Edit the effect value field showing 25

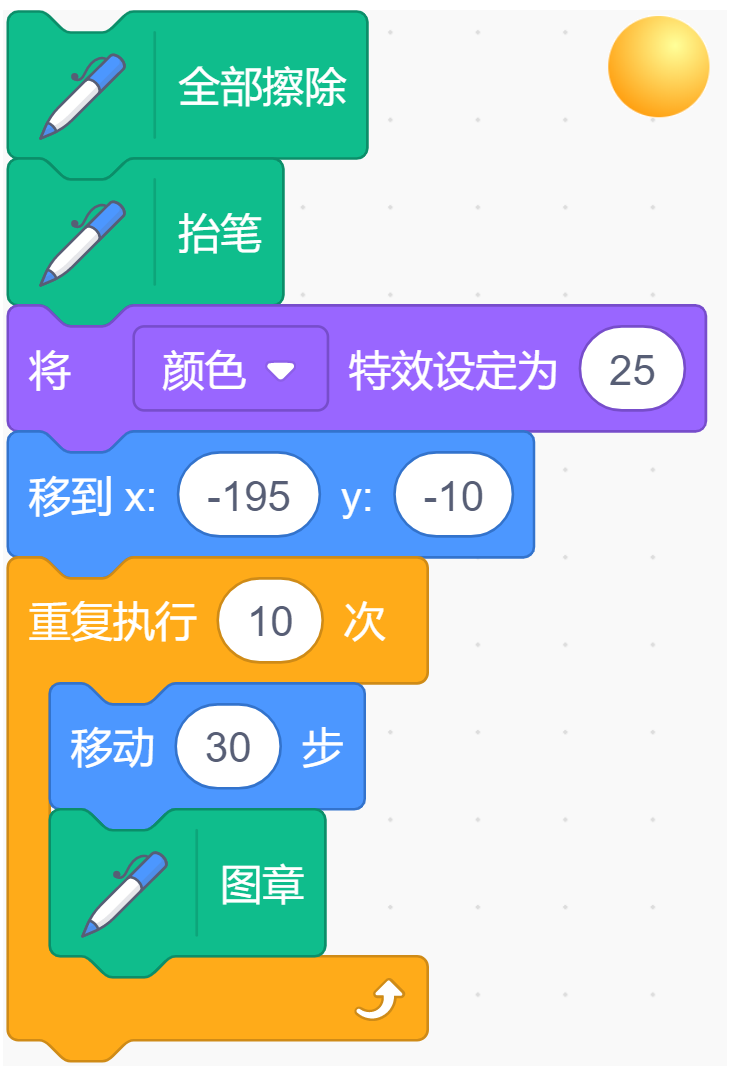[x=631, y=369]
